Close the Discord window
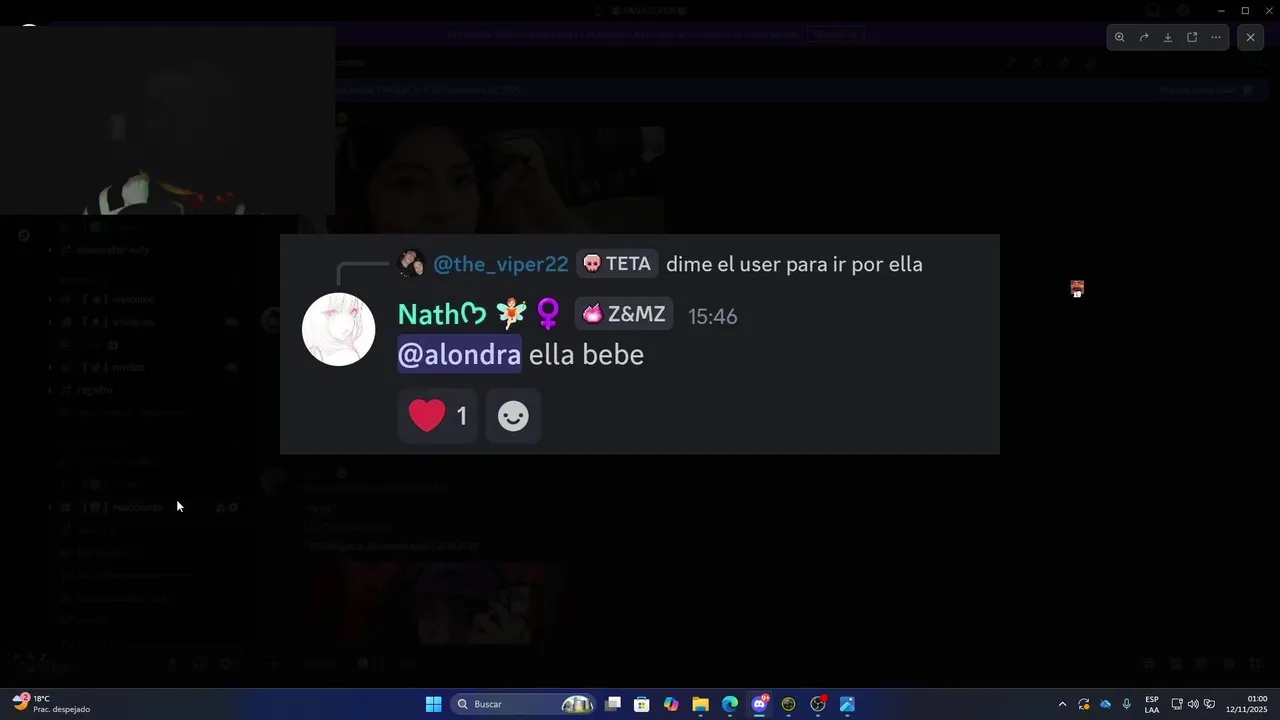The height and width of the screenshot is (720, 1280). tap(1269, 10)
